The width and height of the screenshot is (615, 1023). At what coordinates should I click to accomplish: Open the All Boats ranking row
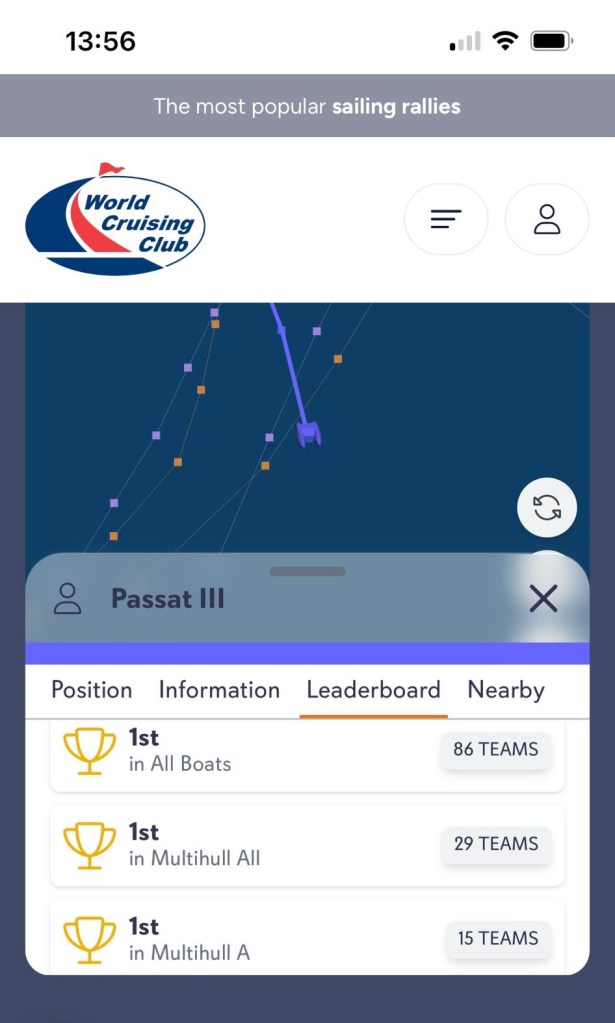click(306, 752)
